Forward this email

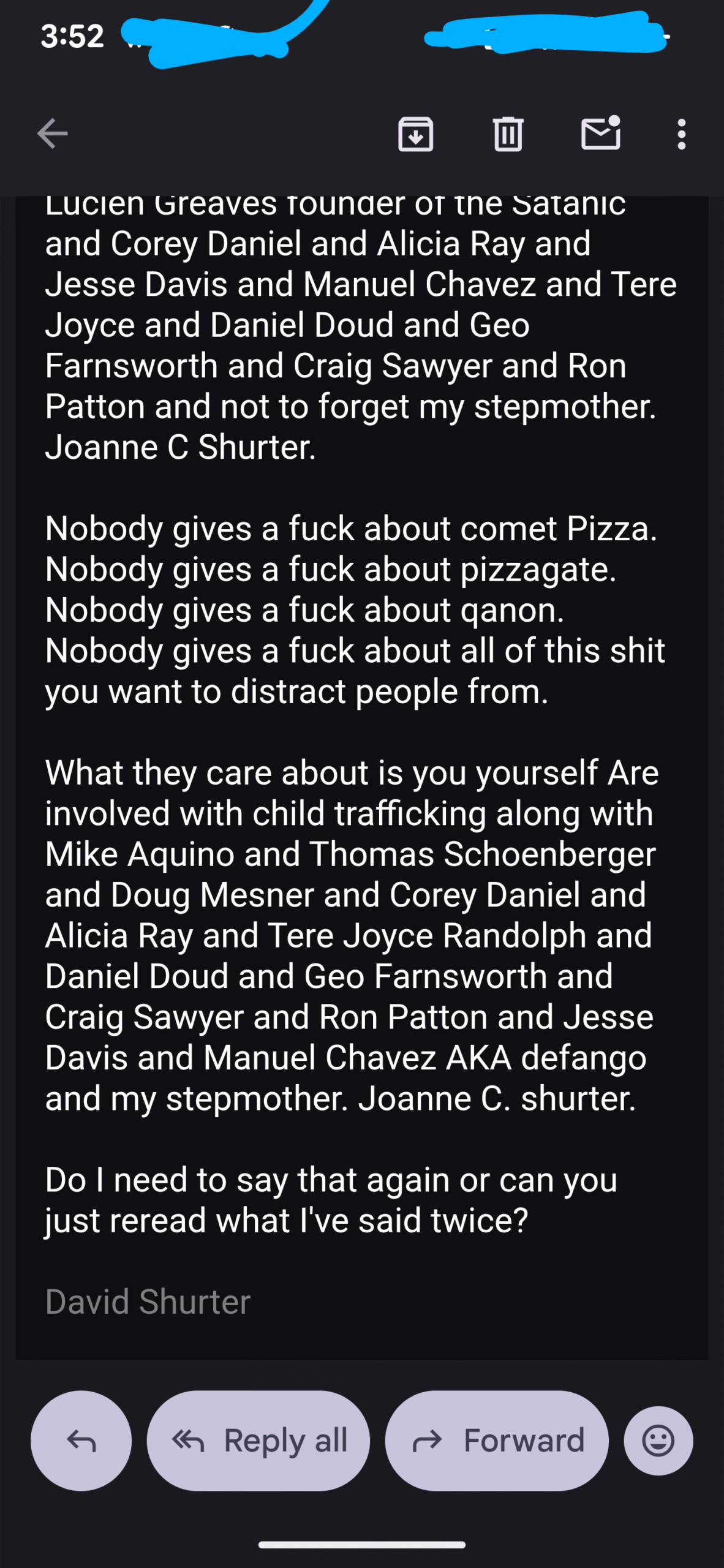[x=497, y=1441]
